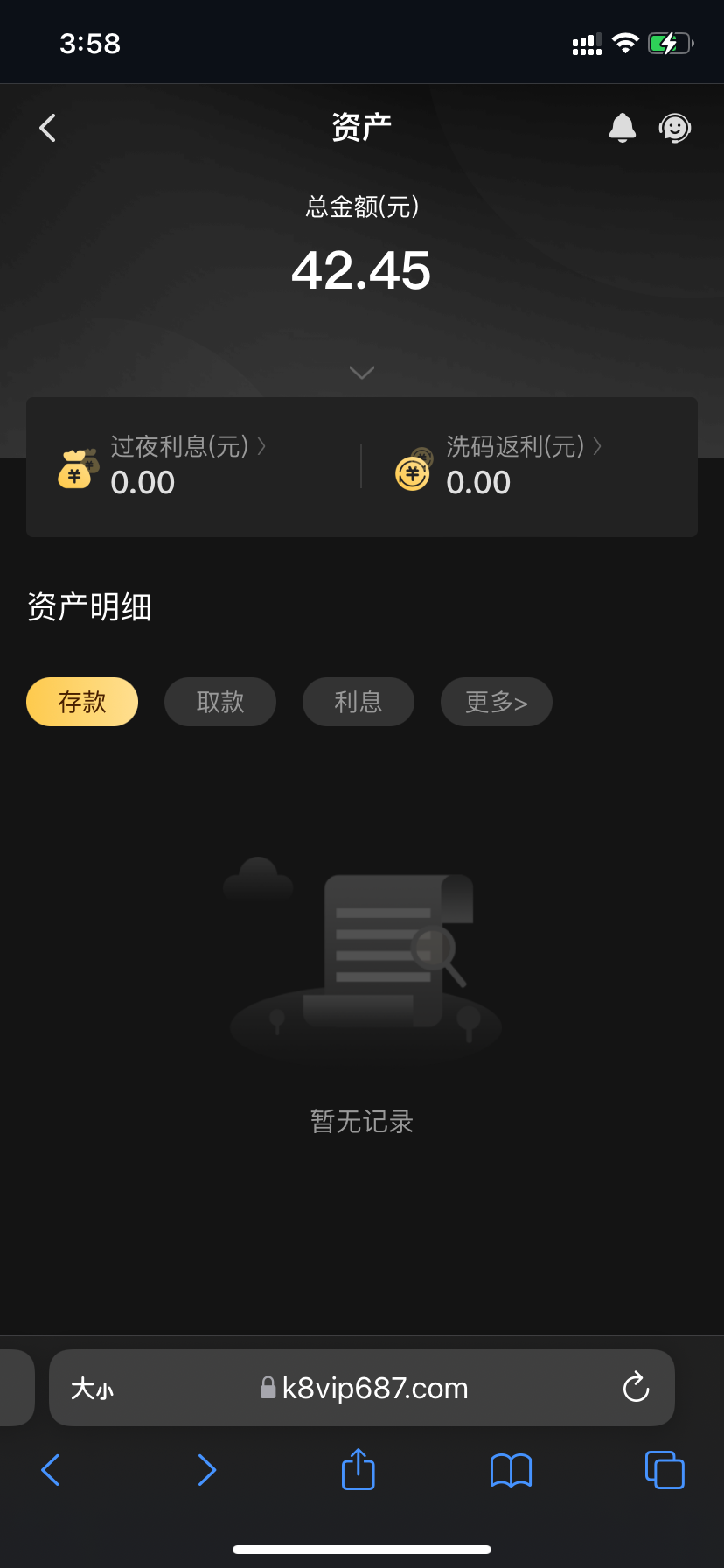The image size is (724, 1568).
Task: Open Safari bookmarks
Action: click(x=511, y=1470)
